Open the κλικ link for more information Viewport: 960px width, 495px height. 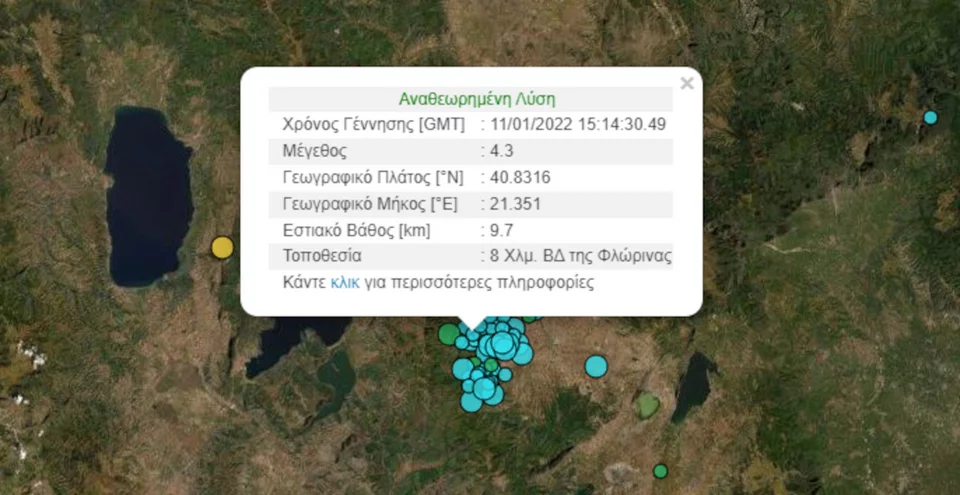(344, 283)
